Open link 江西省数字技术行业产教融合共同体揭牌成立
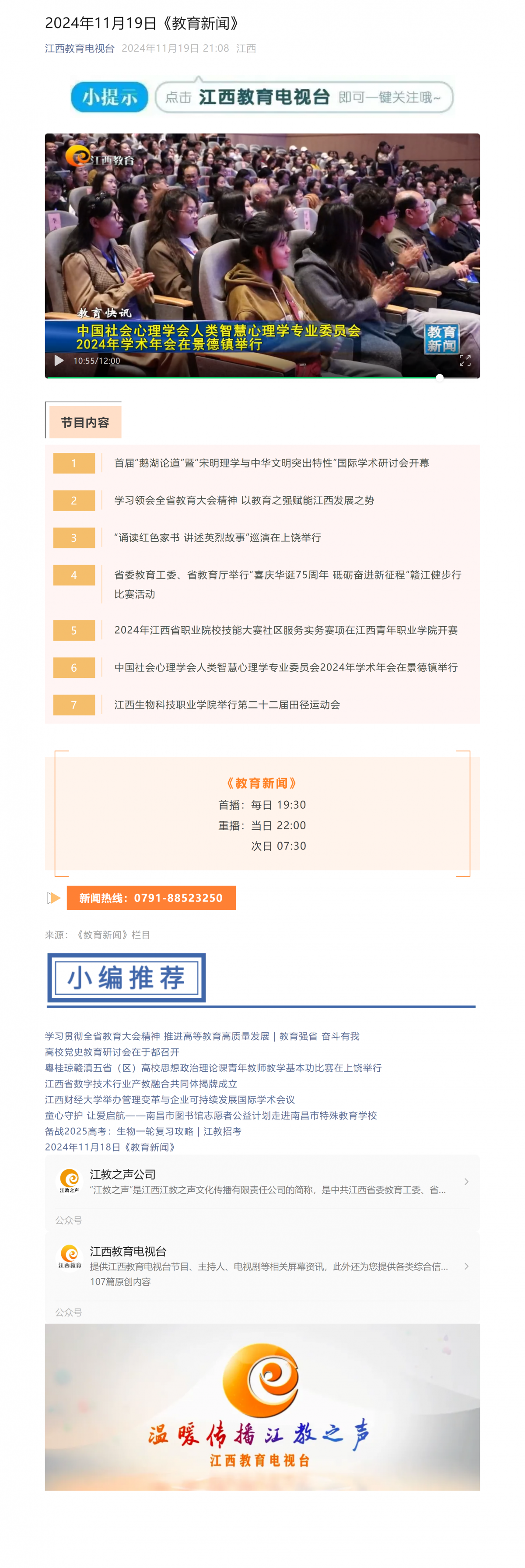The image size is (525, 1568). pyautogui.click(x=140, y=1084)
